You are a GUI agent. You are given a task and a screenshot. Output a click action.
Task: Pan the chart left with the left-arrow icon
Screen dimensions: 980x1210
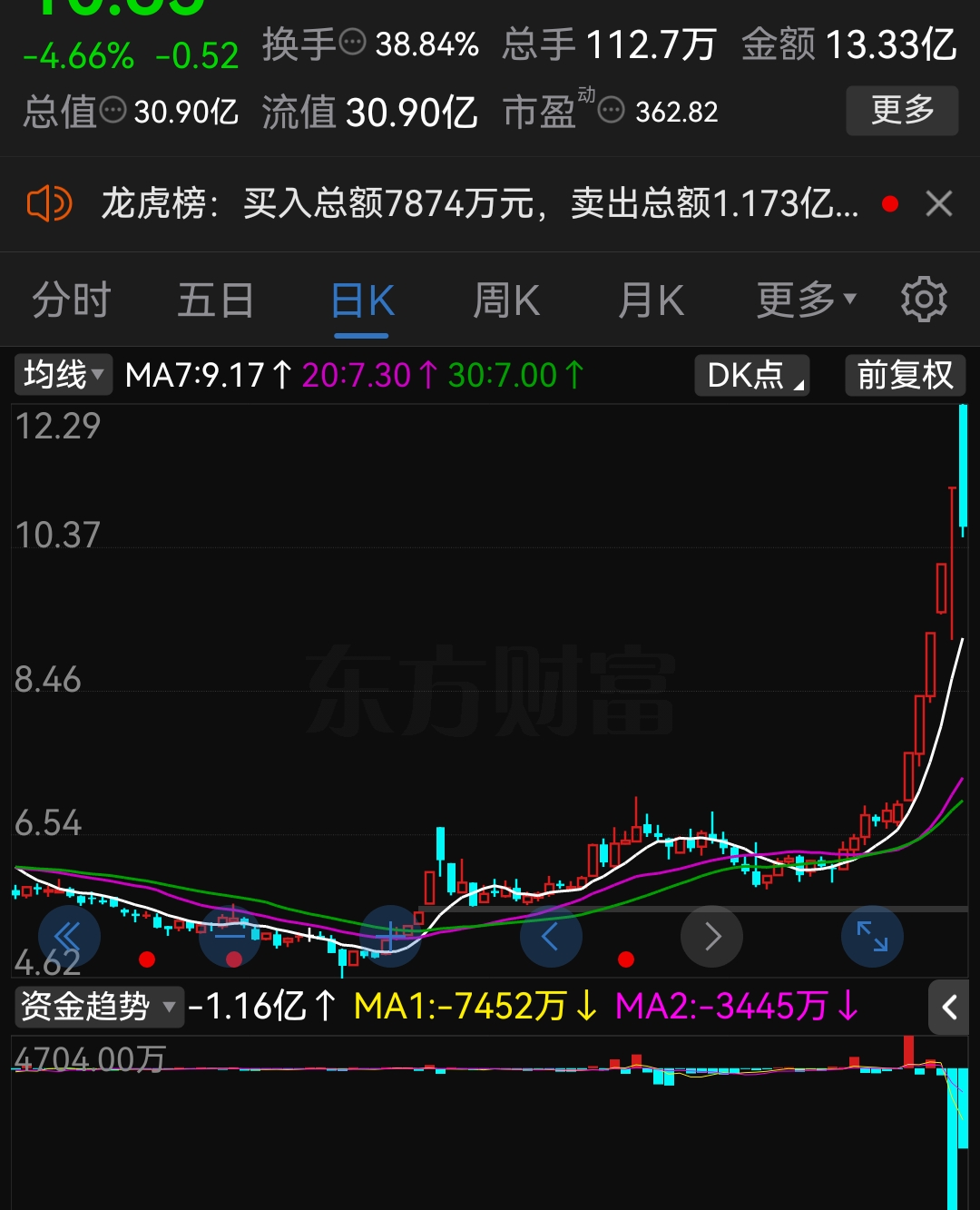551,936
